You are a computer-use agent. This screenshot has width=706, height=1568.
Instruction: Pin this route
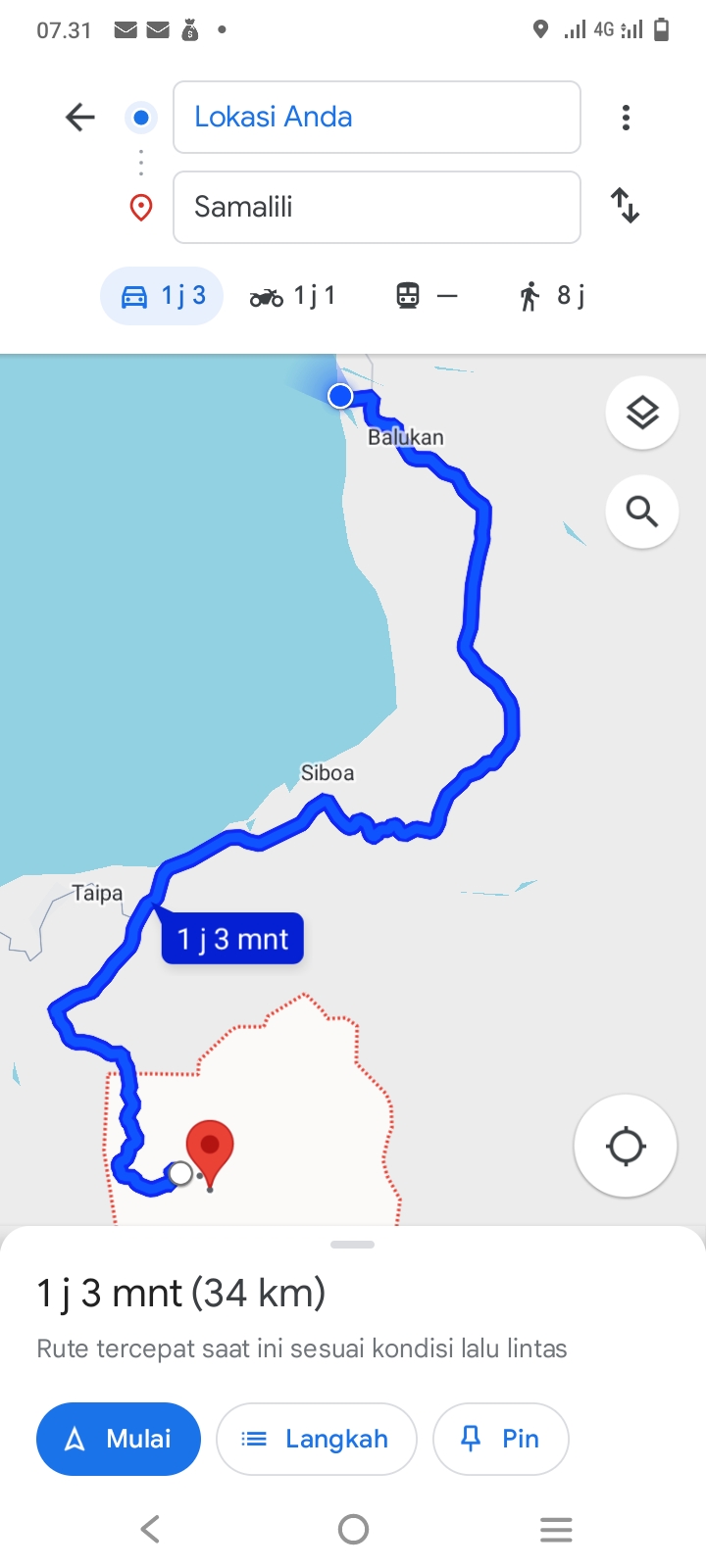coord(501,1439)
